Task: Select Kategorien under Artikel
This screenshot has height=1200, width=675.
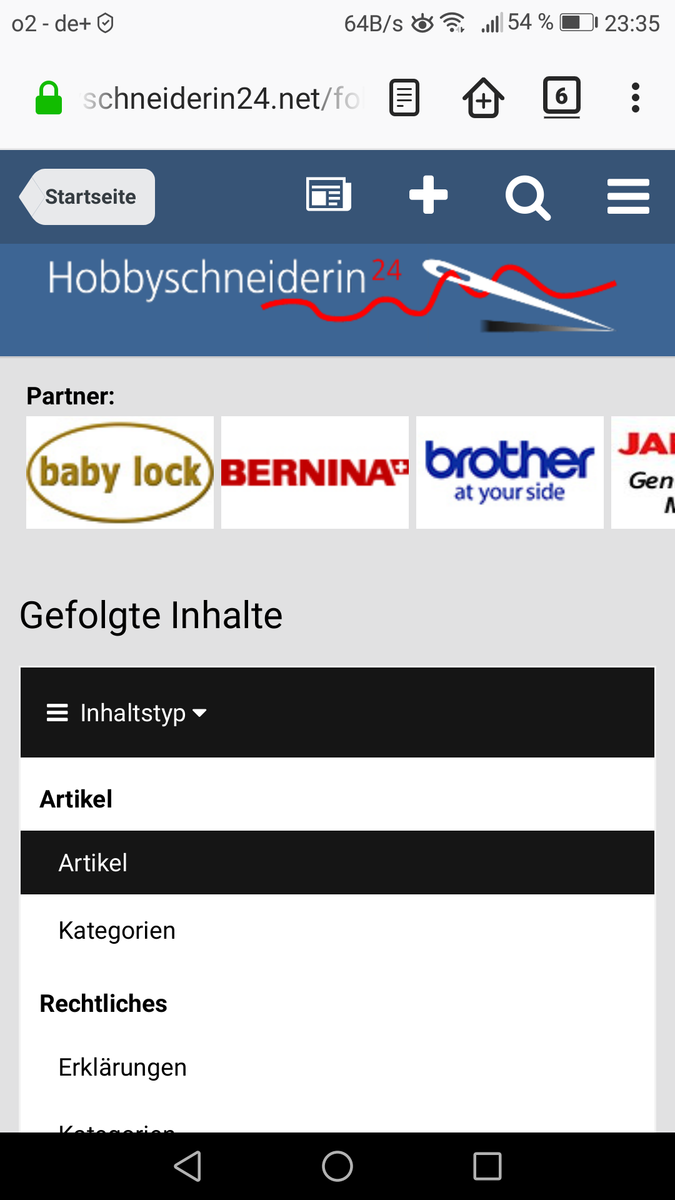Action: click(x=337, y=930)
